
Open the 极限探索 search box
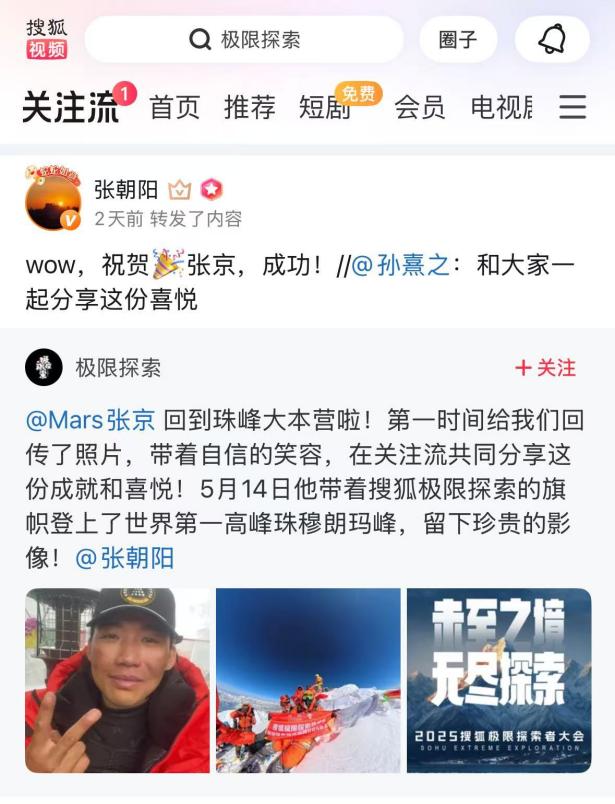[x=244, y=40]
